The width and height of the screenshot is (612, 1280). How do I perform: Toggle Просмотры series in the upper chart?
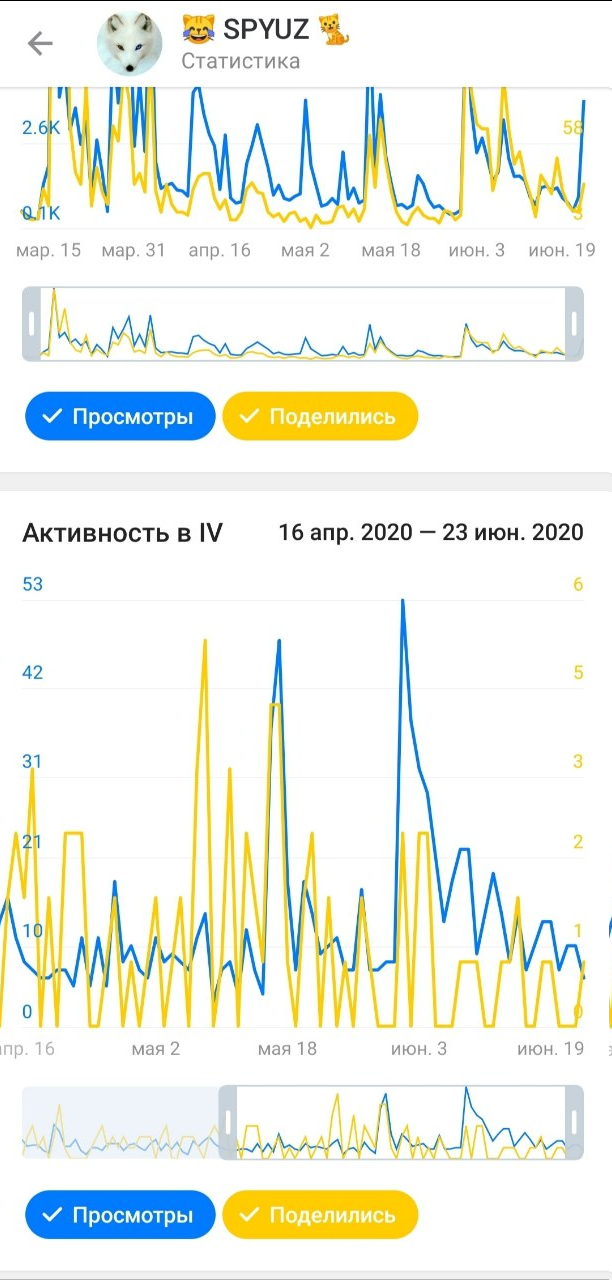click(x=120, y=416)
